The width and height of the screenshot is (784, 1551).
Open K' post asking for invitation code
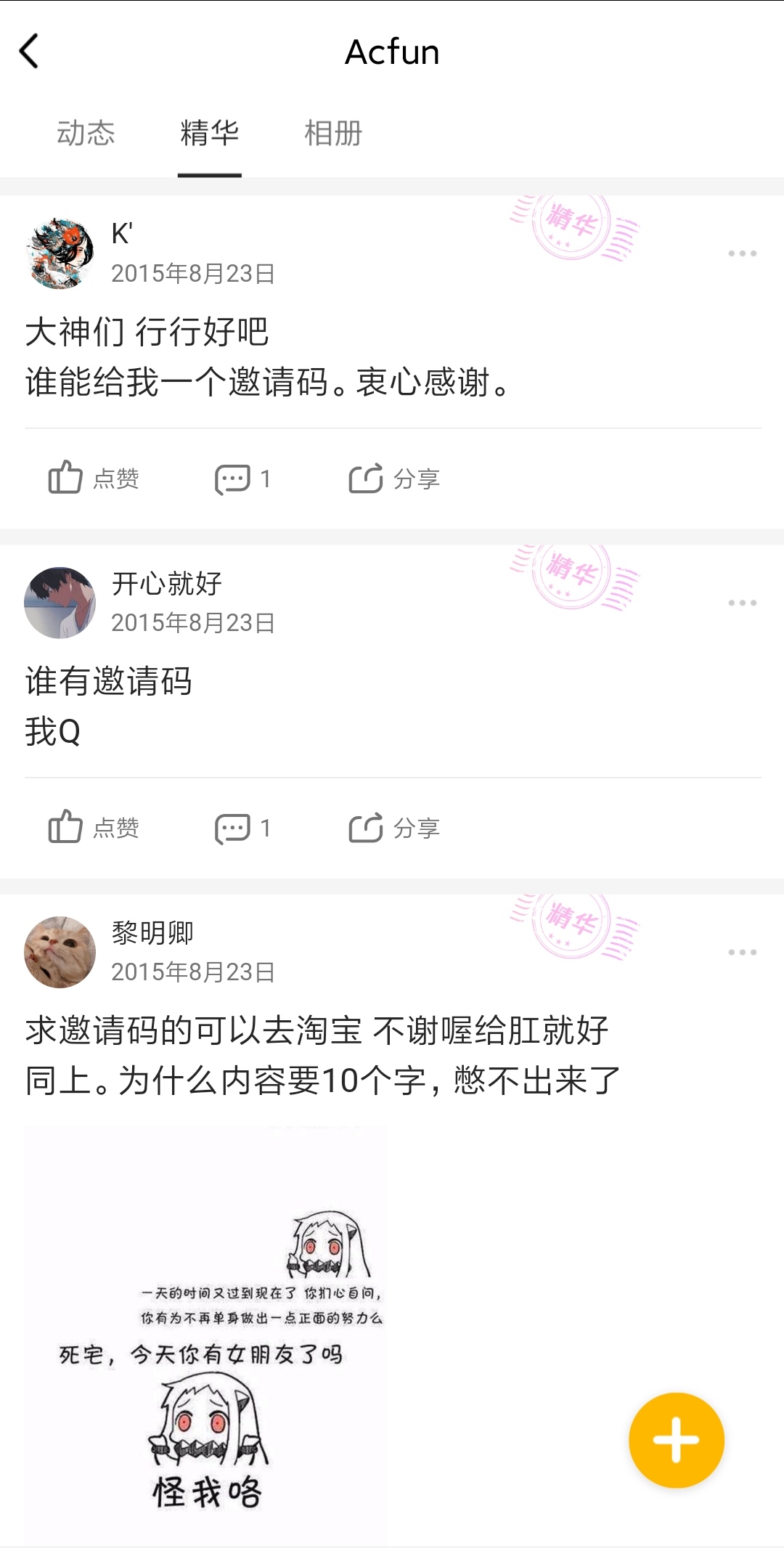coord(267,357)
